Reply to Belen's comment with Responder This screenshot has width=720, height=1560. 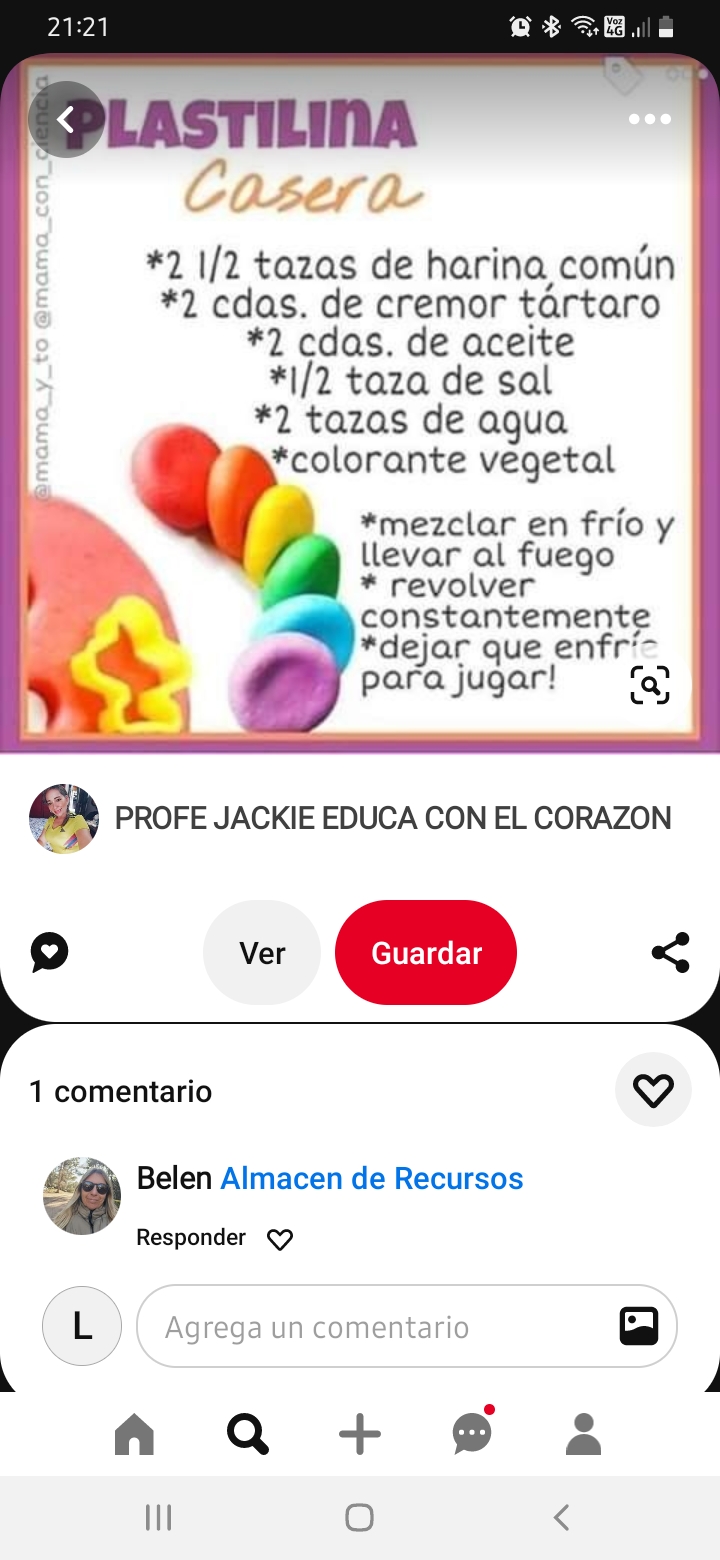(191, 1238)
